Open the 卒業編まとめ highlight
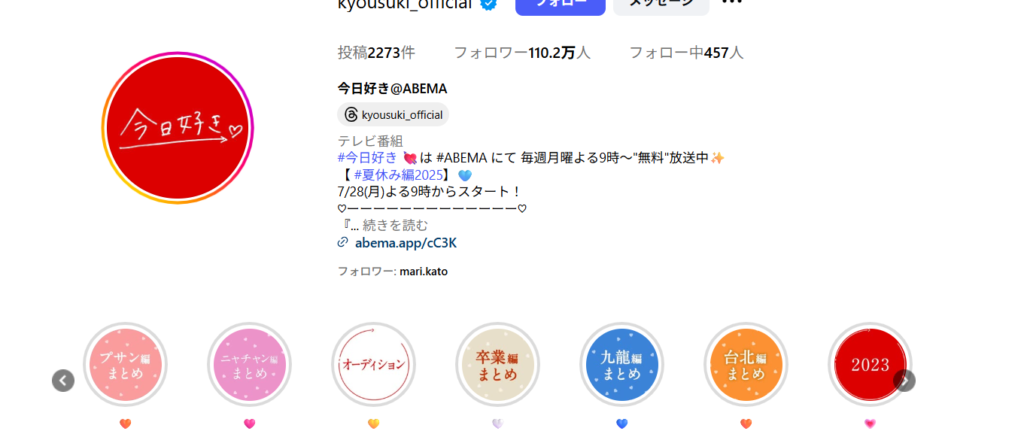This screenshot has height=437, width=1024. tap(497, 364)
